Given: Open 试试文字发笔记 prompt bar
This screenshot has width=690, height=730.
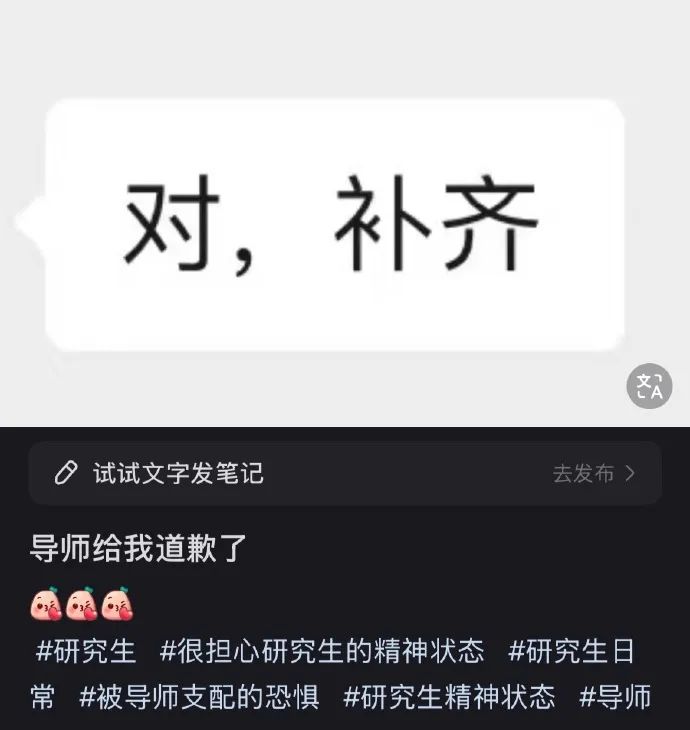Looking at the screenshot, I should (x=178, y=473).
